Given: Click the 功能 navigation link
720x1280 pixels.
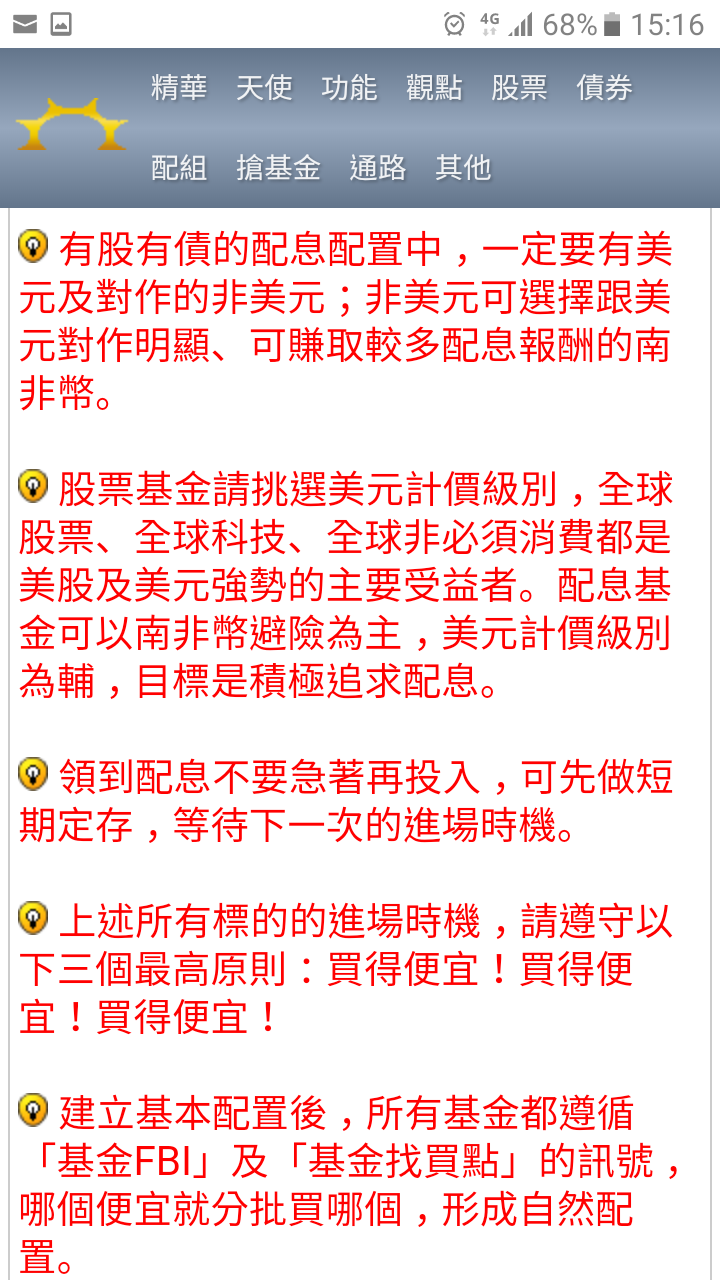Looking at the screenshot, I should [x=349, y=88].
